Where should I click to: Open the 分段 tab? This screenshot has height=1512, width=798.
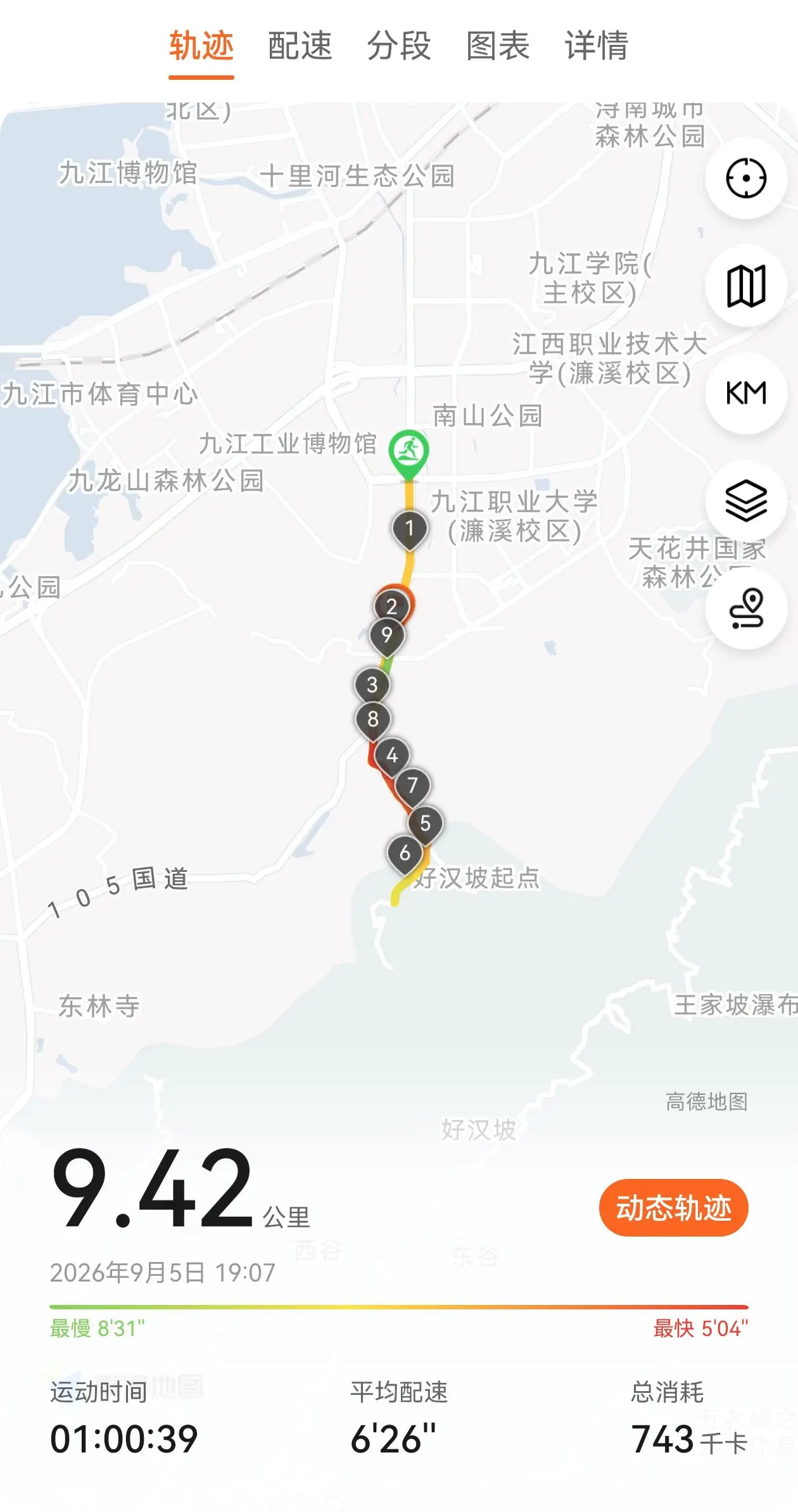coord(398,46)
